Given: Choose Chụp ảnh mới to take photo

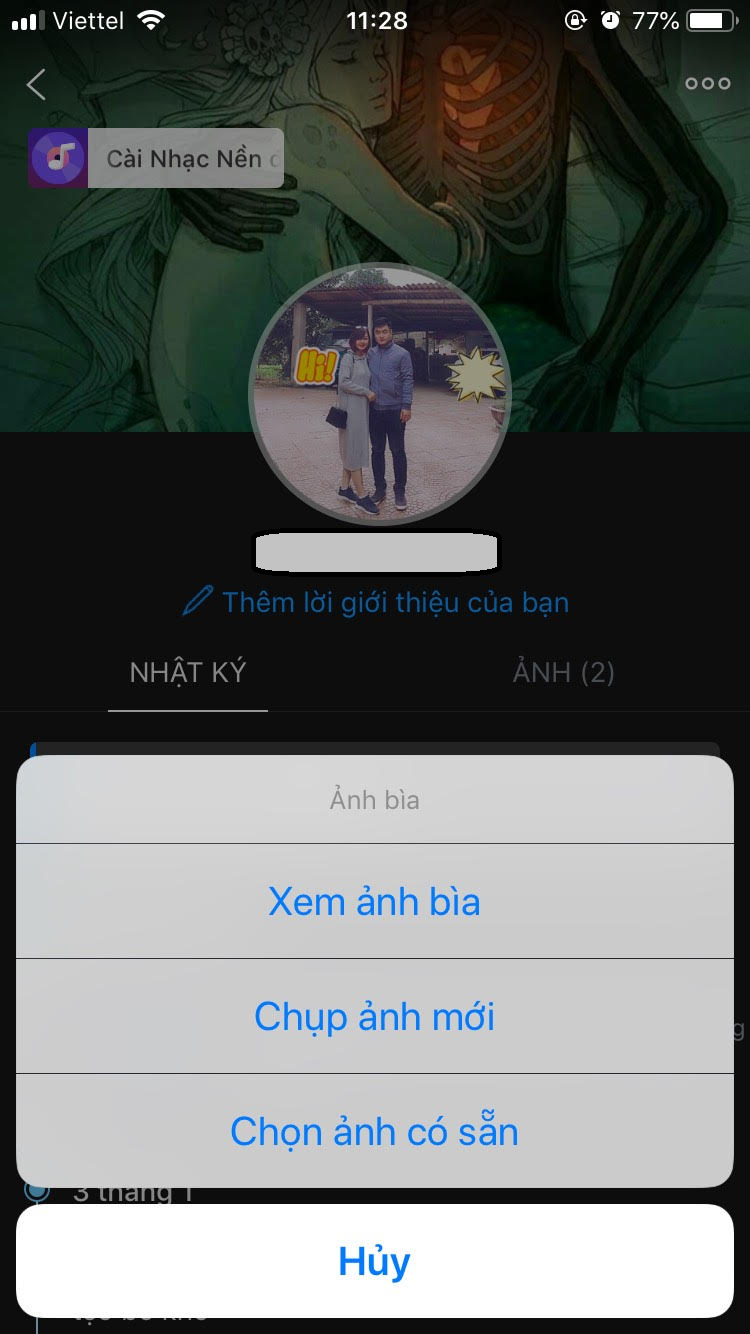Looking at the screenshot, I should 374,1017.
